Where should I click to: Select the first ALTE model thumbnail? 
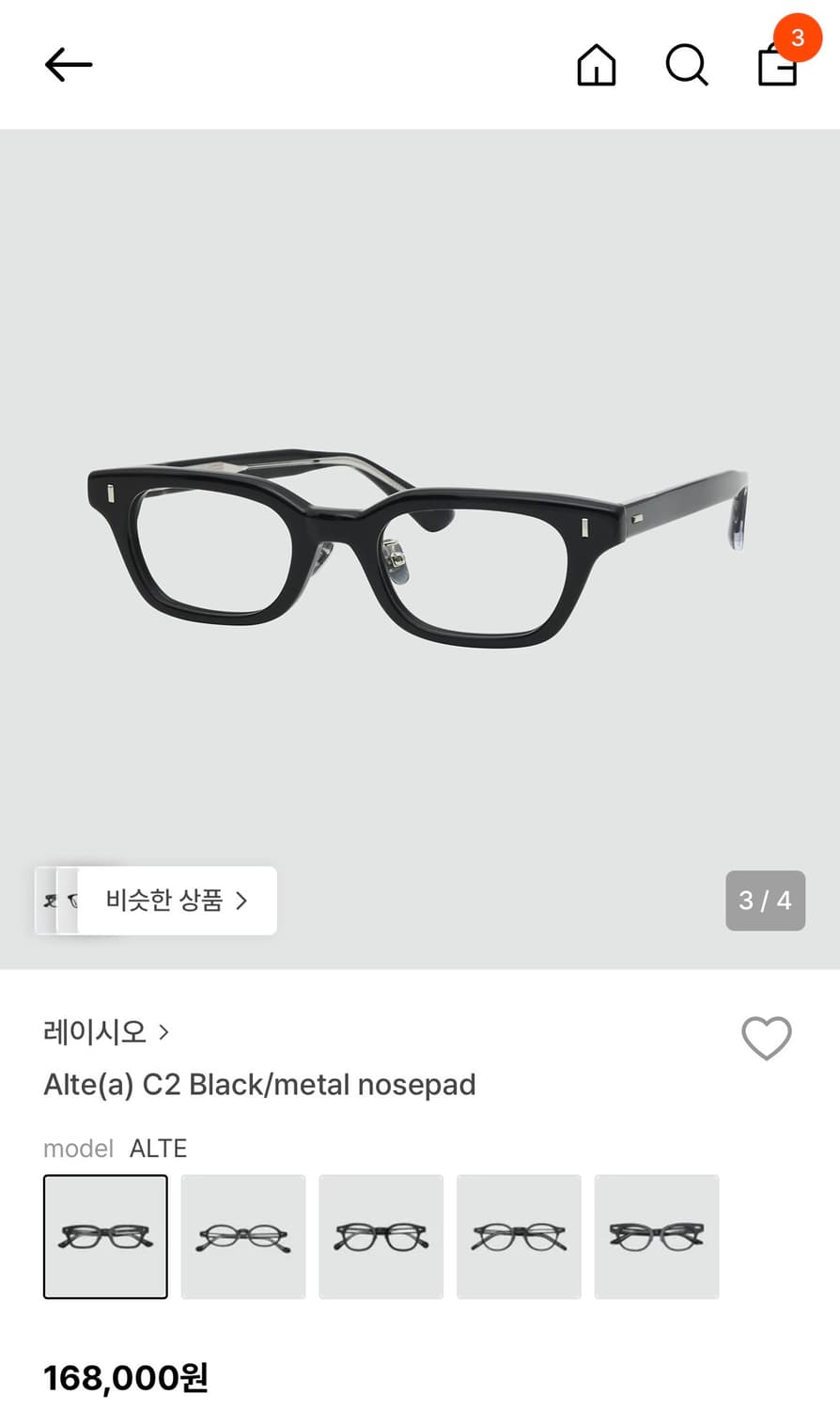point(105,1236)
